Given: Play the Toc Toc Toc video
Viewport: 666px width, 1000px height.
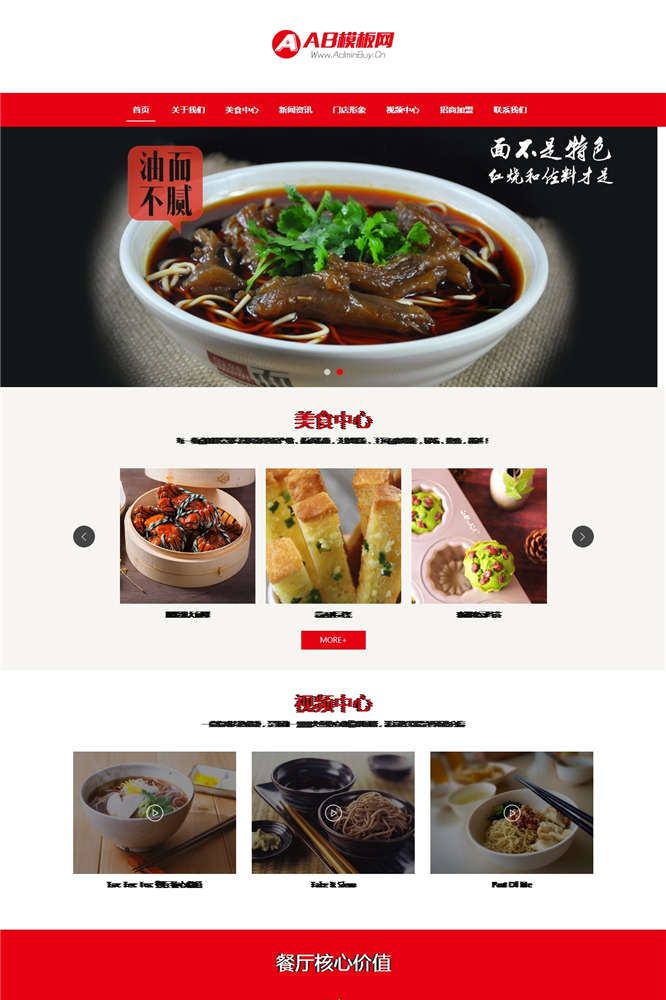Looking at the screenshot, I should pos(154,812).
